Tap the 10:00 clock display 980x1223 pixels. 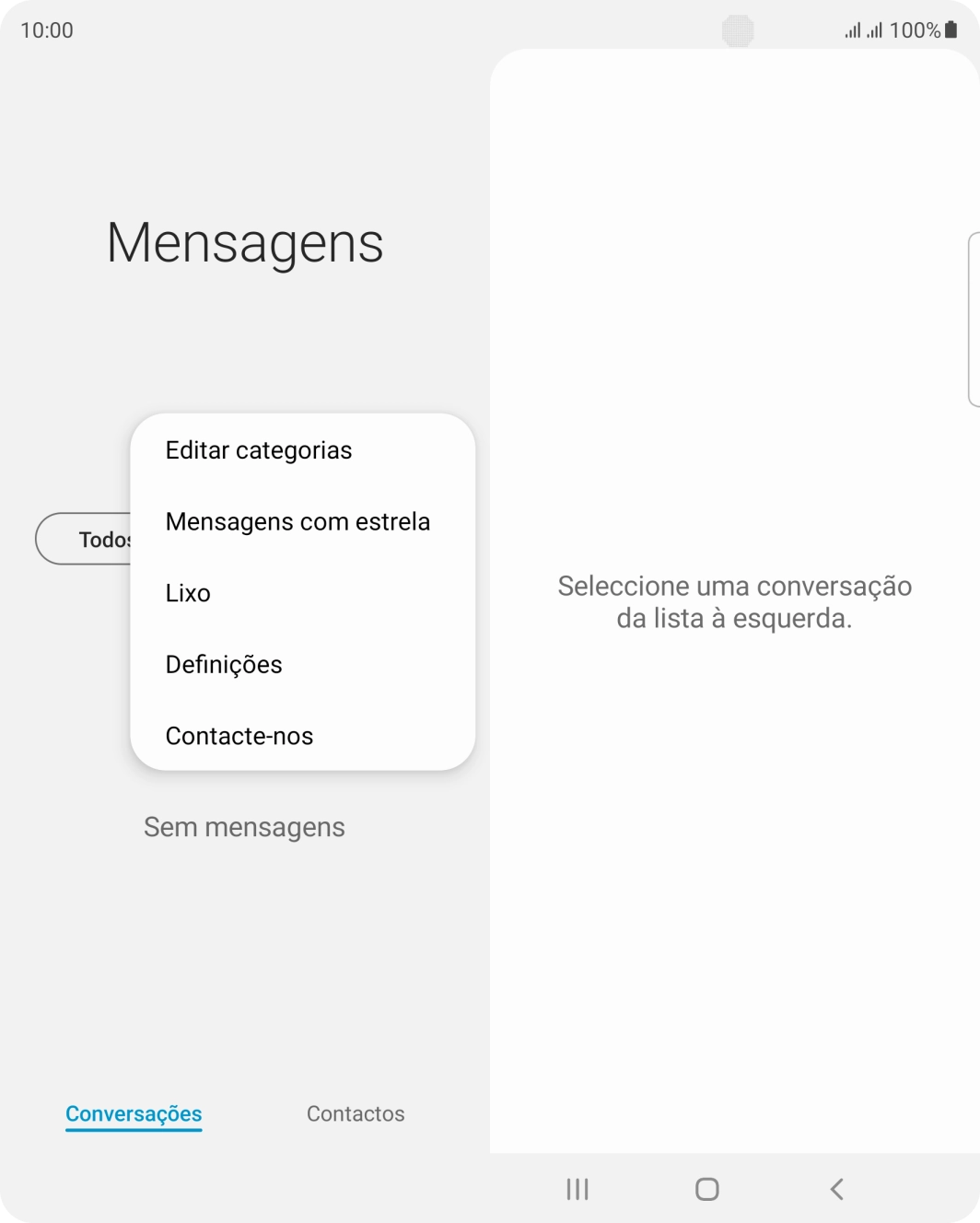pyautogui.click(x=45, y=29)
